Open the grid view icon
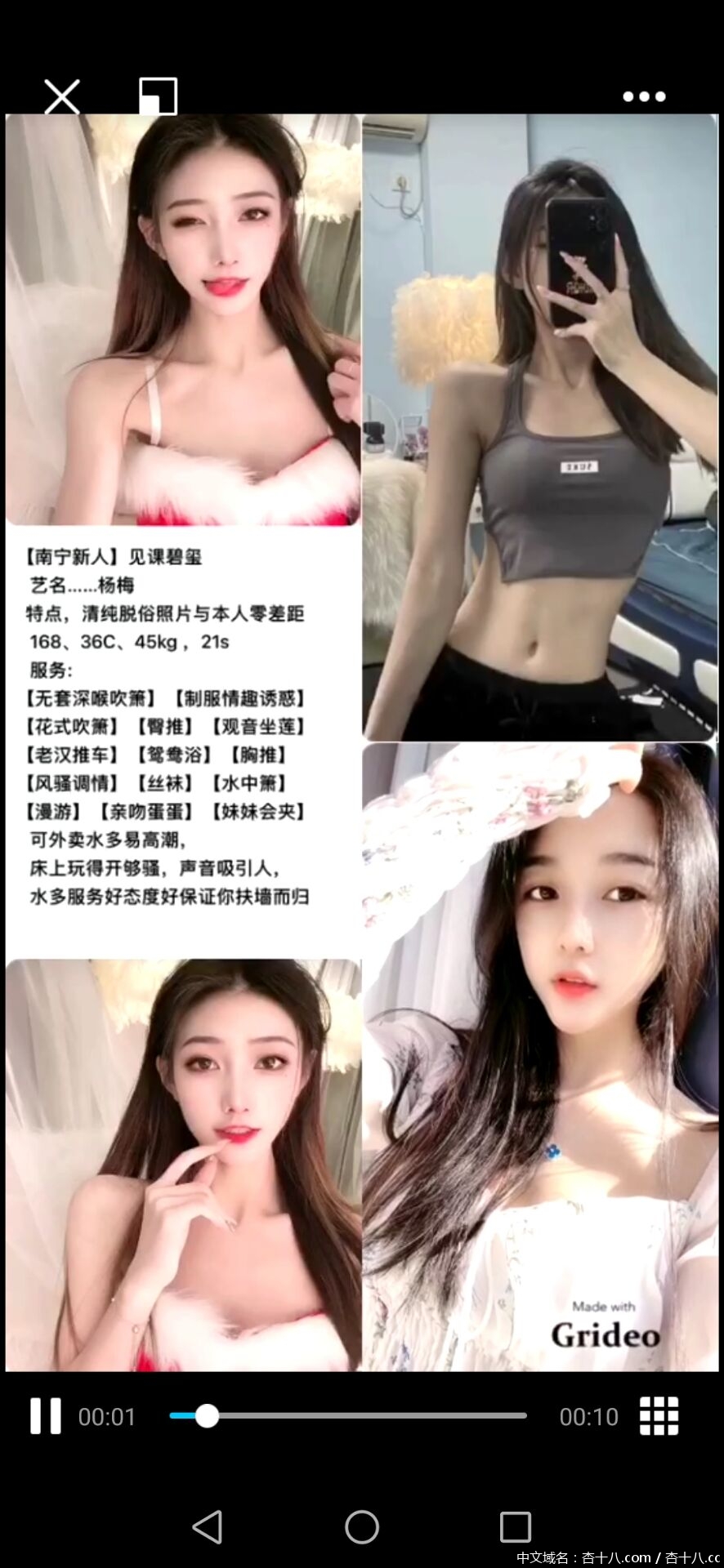Viewport: 724px width, 1568px height. click(659, 1415)
